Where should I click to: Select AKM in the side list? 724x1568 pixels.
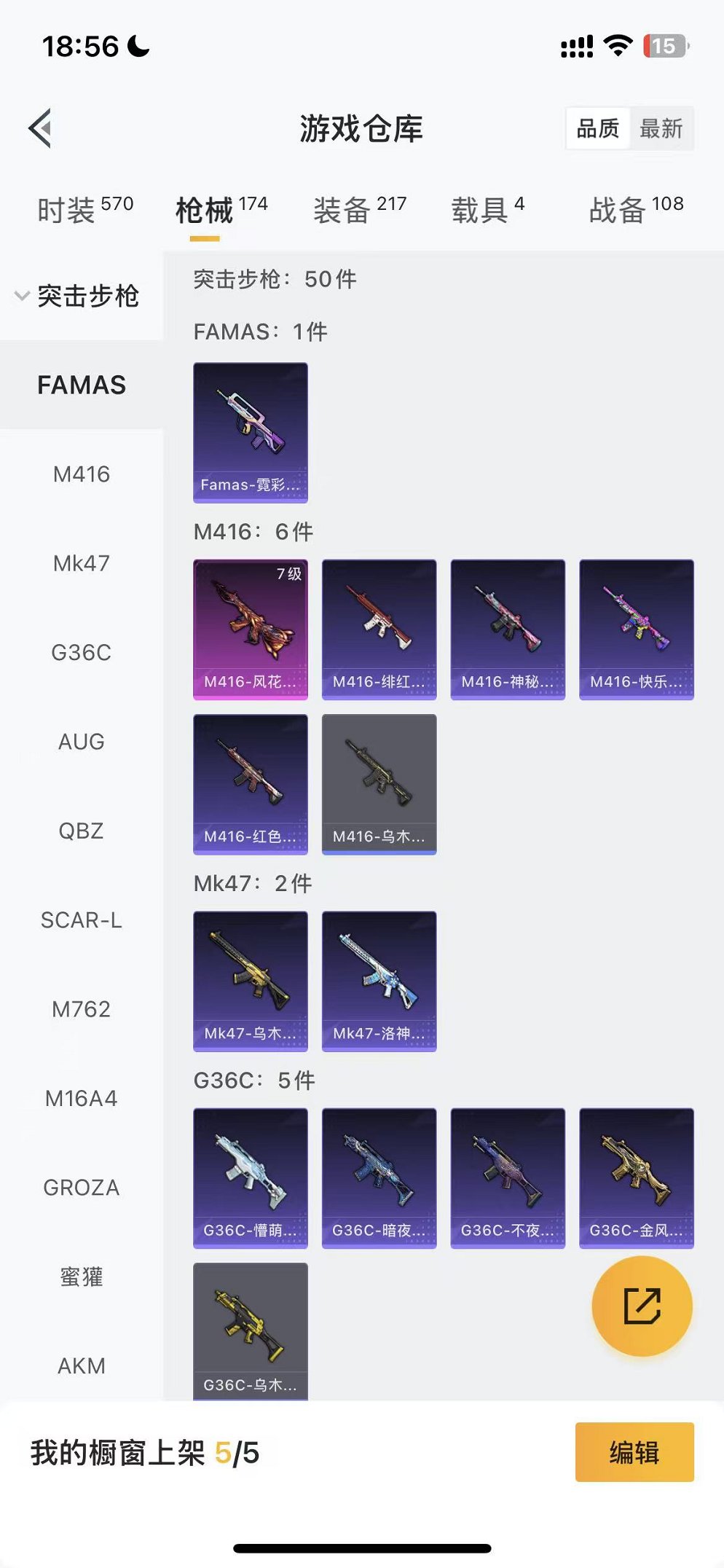click(x=82, y=1365)
